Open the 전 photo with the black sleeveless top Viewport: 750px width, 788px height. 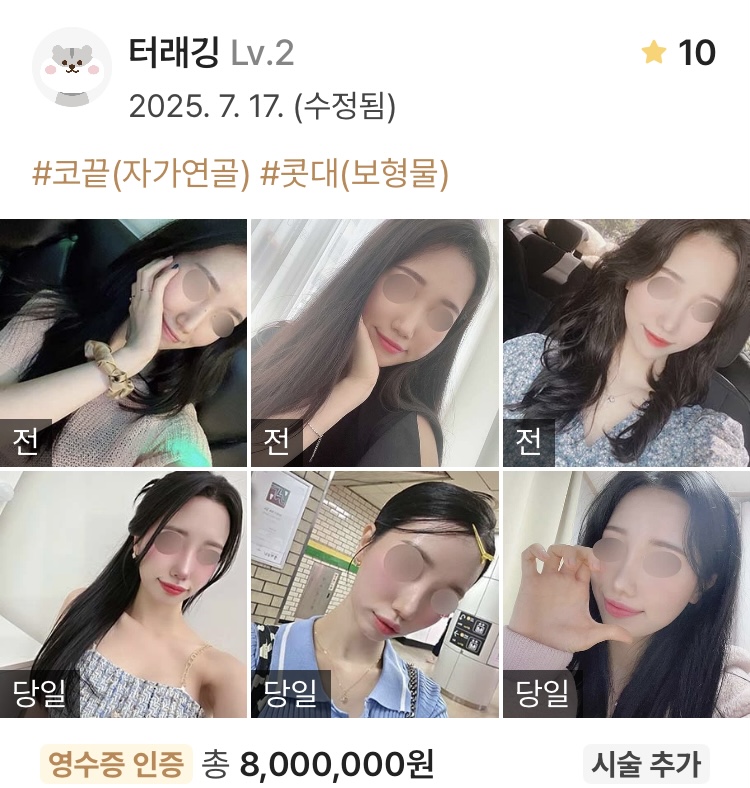click(x=374, y=342)
